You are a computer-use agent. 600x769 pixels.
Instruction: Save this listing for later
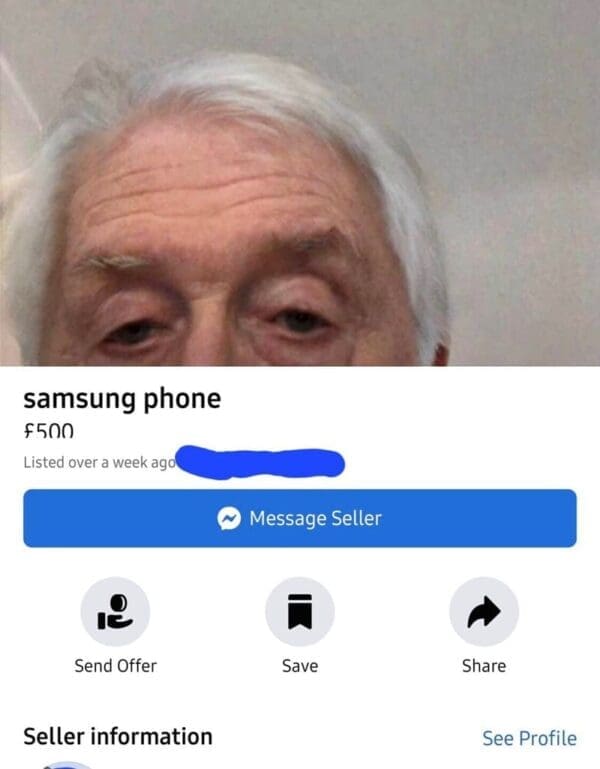coord(300,612)
